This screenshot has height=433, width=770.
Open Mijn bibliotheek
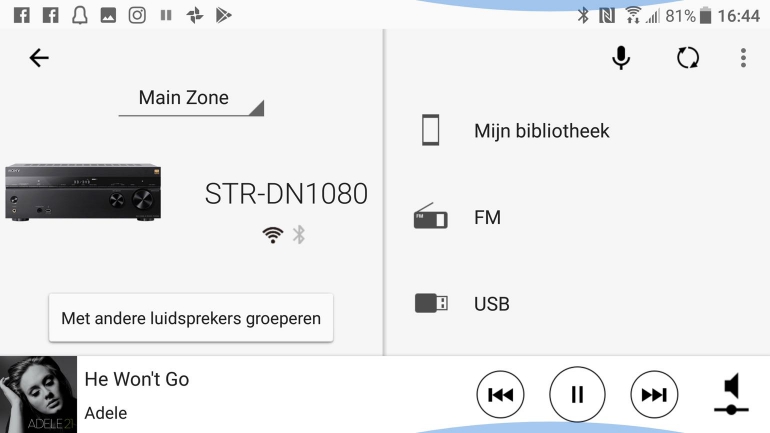pos(541,131)
